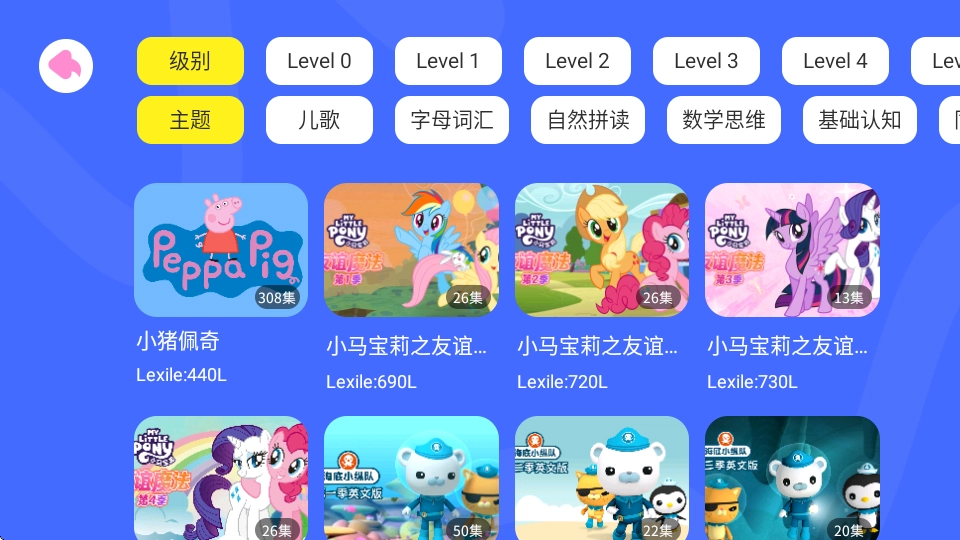Select the 儿歌 theme chip

319,120
